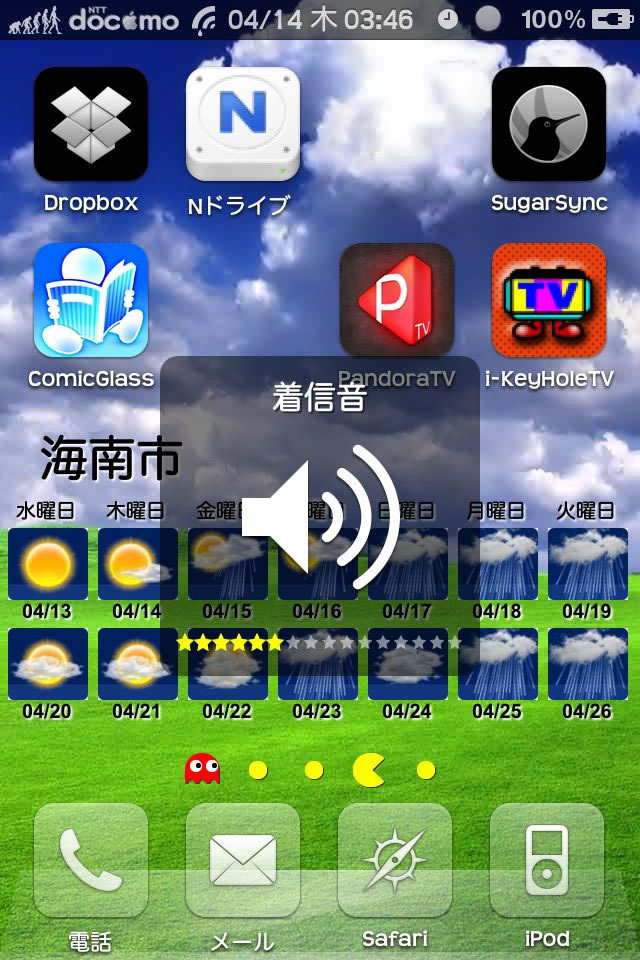Open the iPod music app
The image size is (640, 960).
pos(547,860)
